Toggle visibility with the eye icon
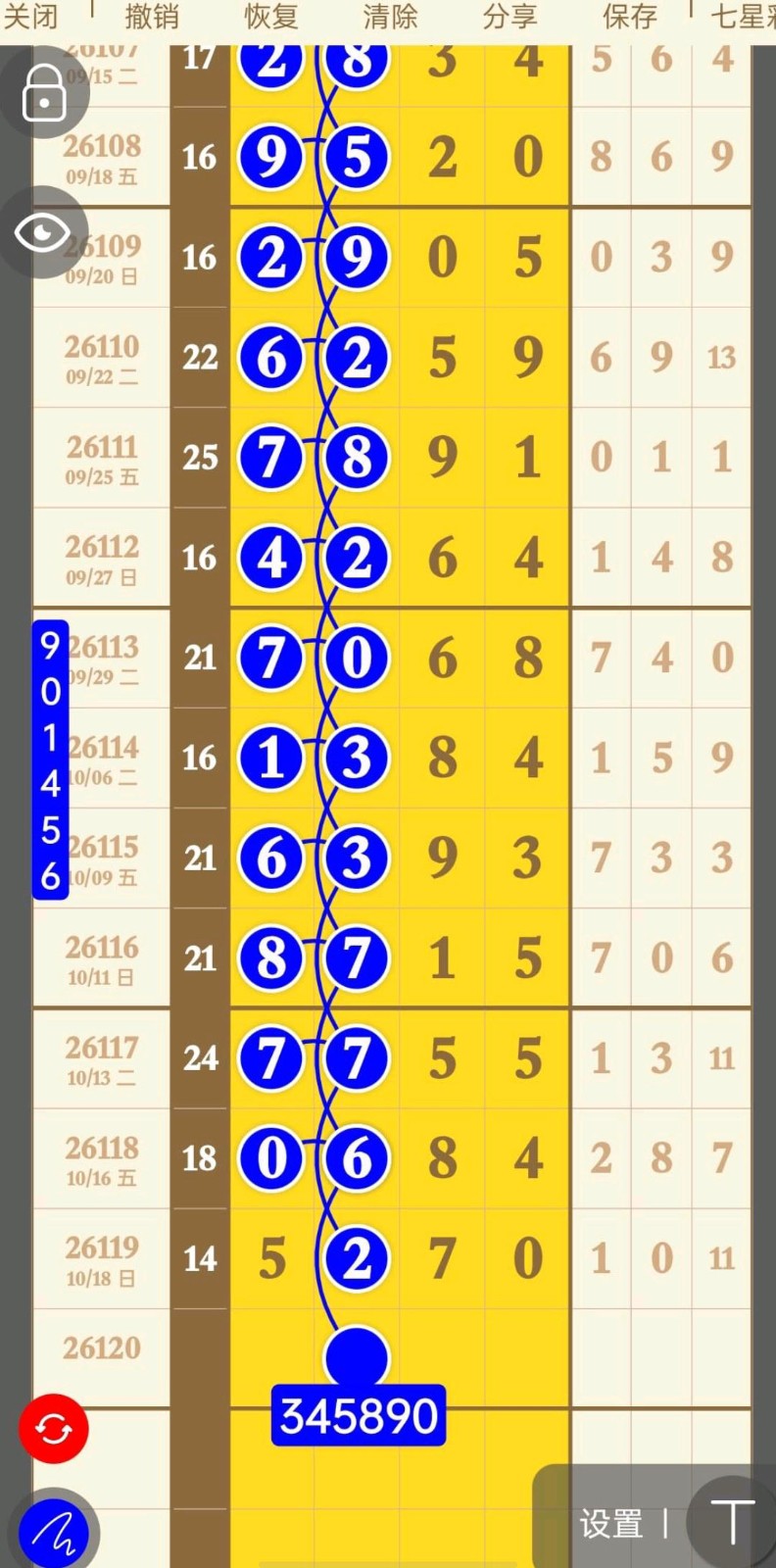This screenshot has width=776, height=1568. point(42,232)
